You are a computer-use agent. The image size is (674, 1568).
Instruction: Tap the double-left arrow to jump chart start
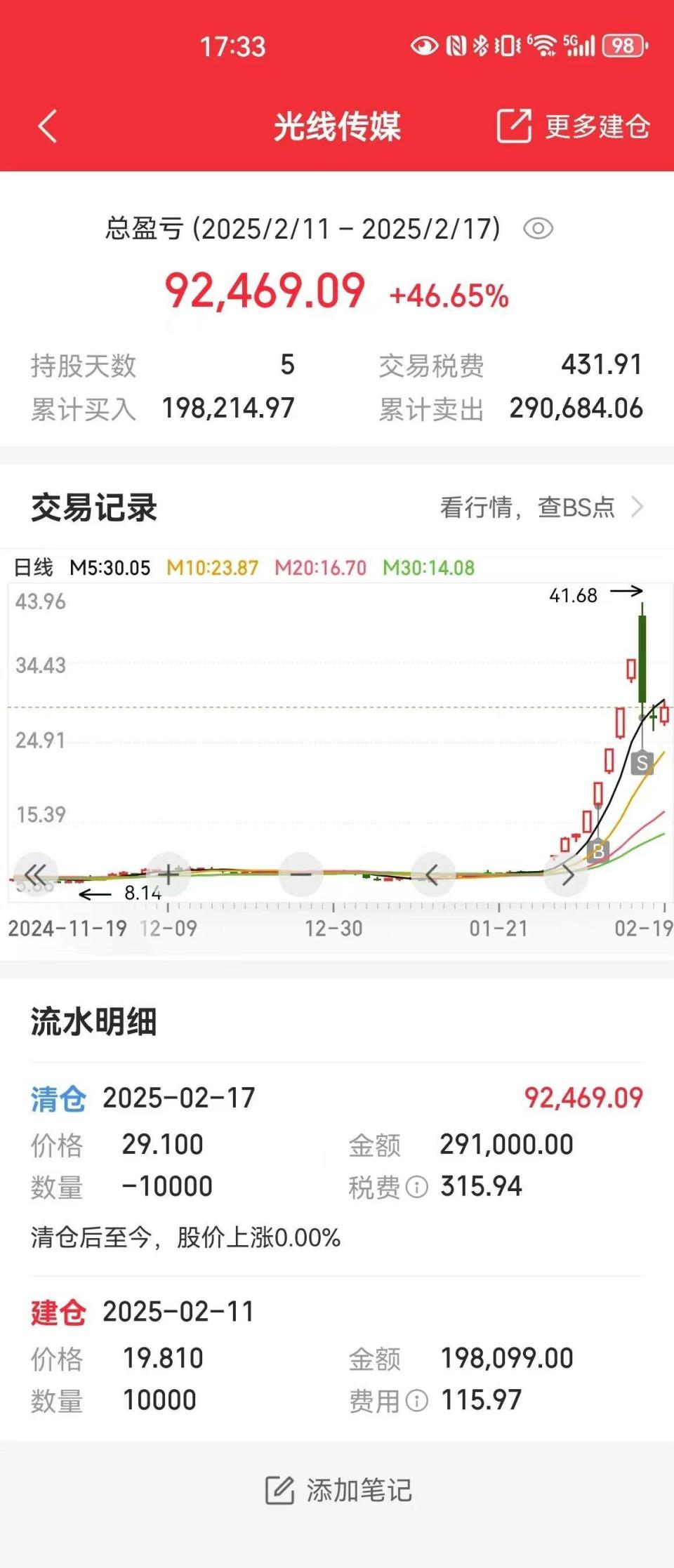35,874
